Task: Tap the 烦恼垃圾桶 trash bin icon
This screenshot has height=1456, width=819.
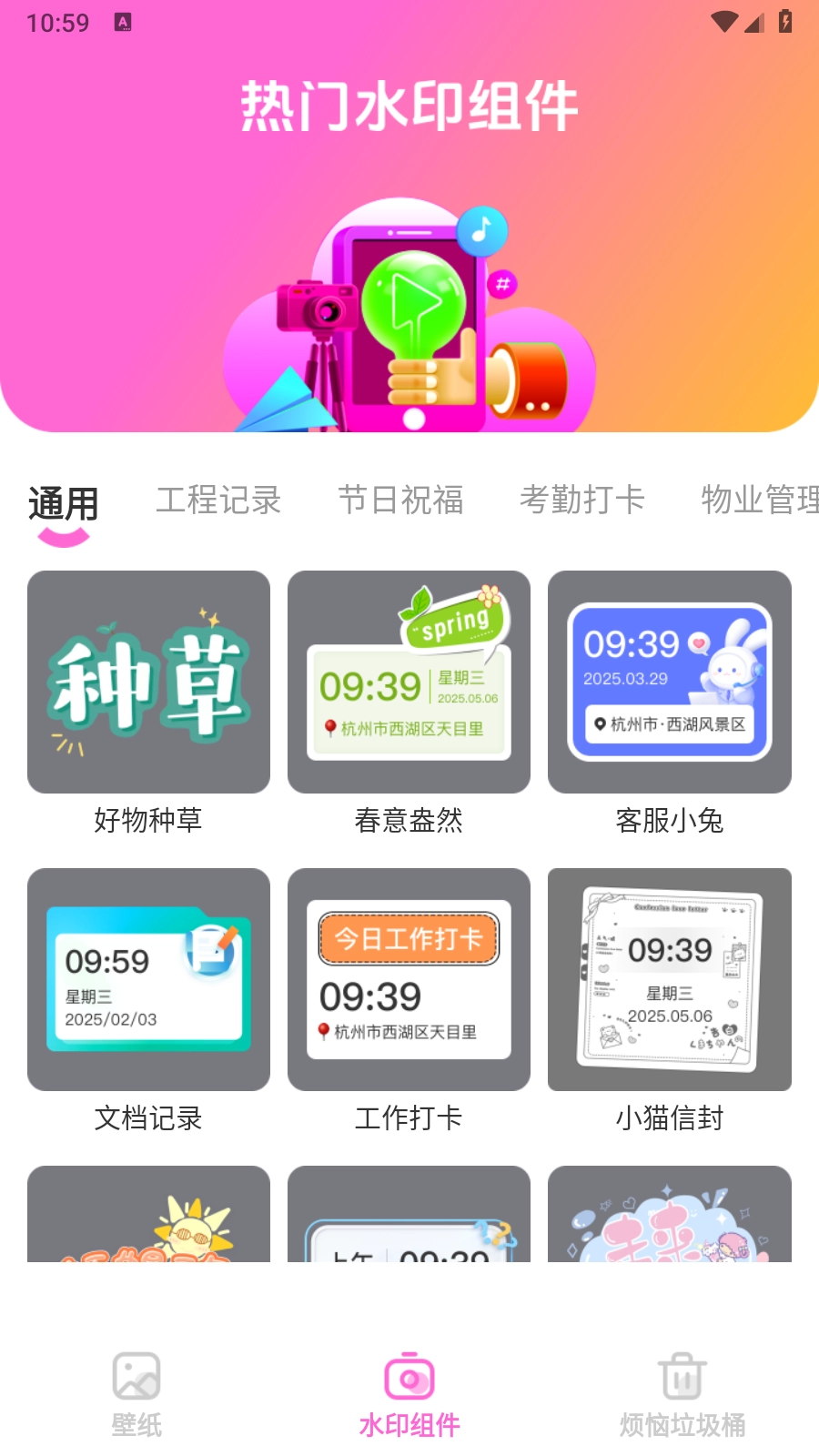Action: (682, 1376)
